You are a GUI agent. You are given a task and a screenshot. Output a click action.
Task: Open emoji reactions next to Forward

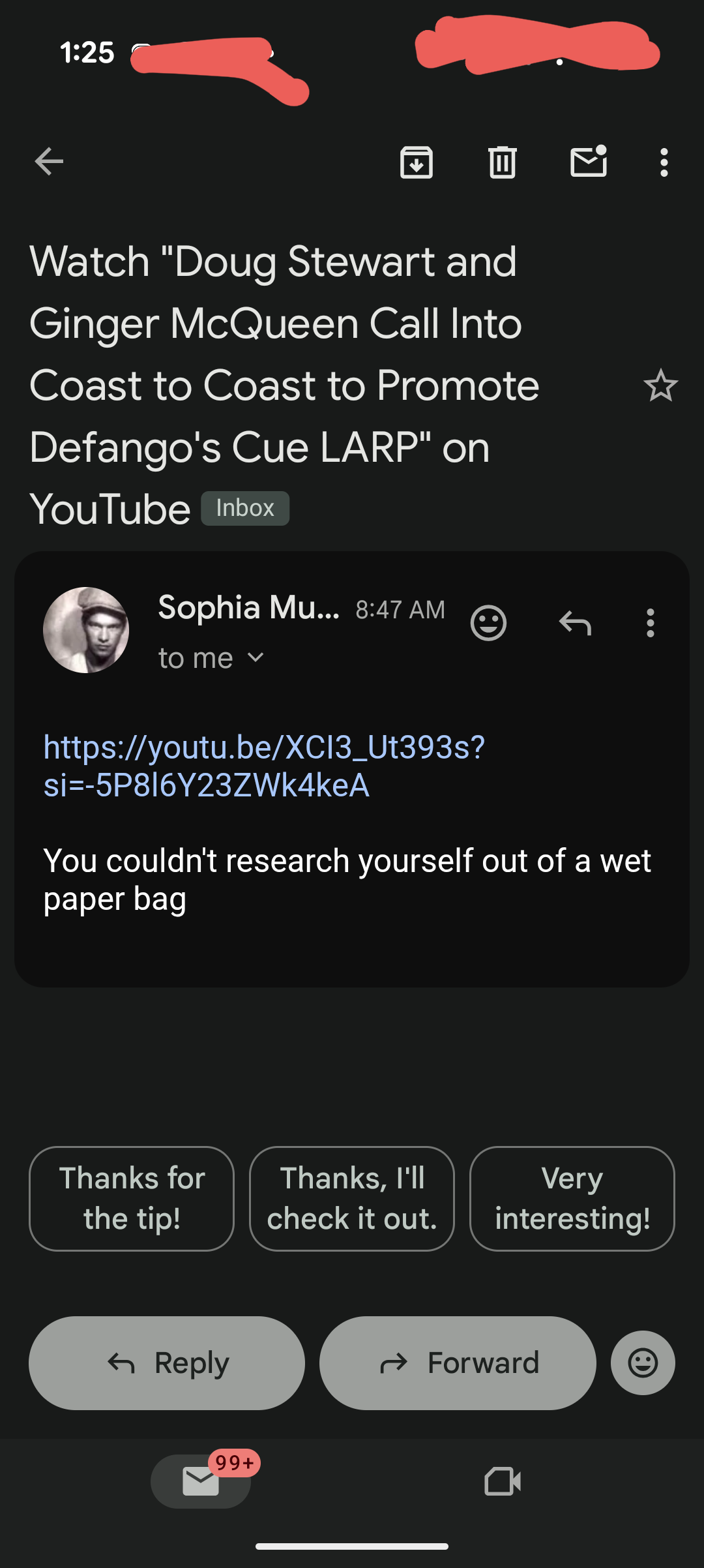click(x=643, y=1363)
